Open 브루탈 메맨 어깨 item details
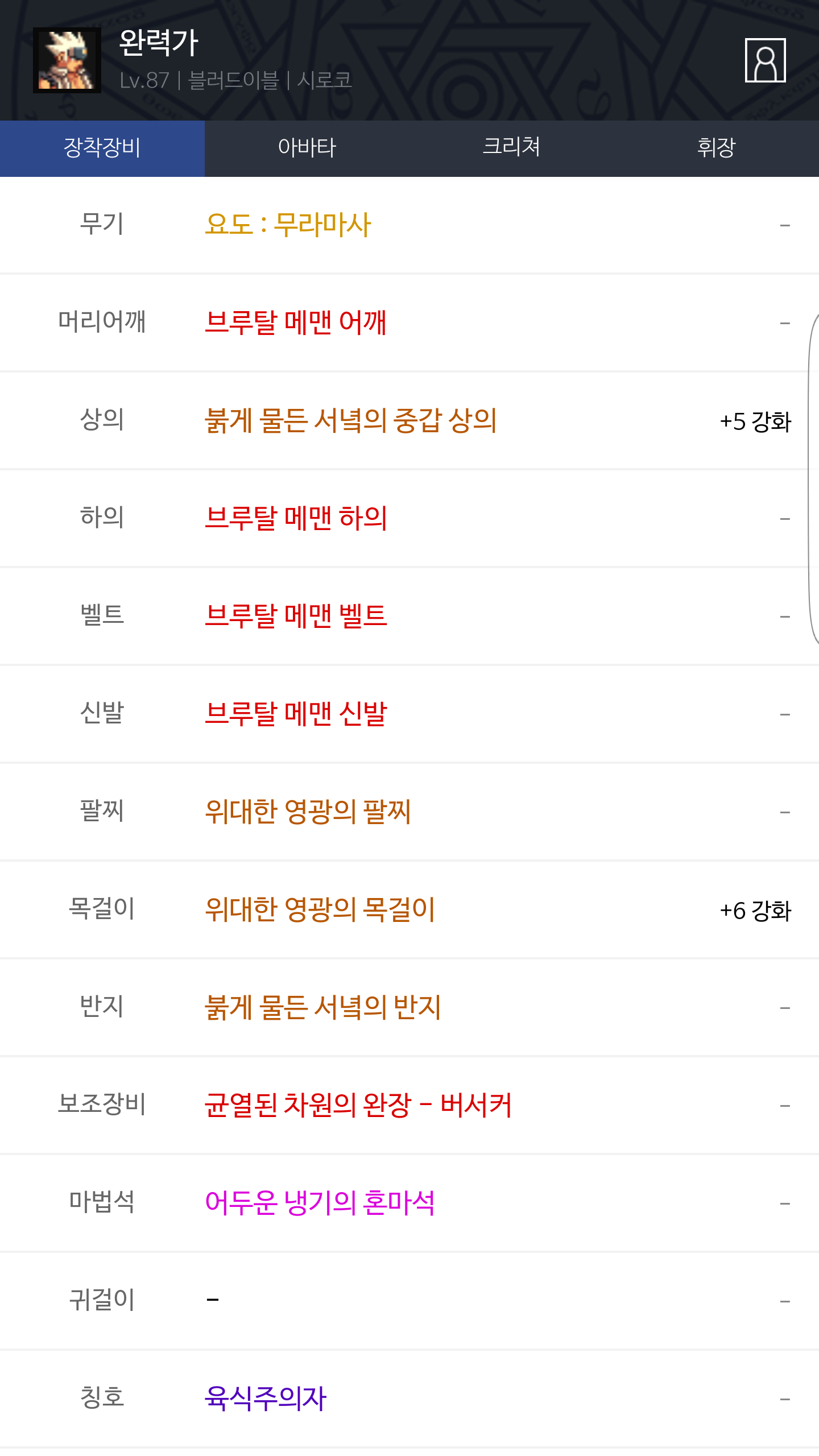The width and height of the screenshot is (819, 1456). coord(296,322)
